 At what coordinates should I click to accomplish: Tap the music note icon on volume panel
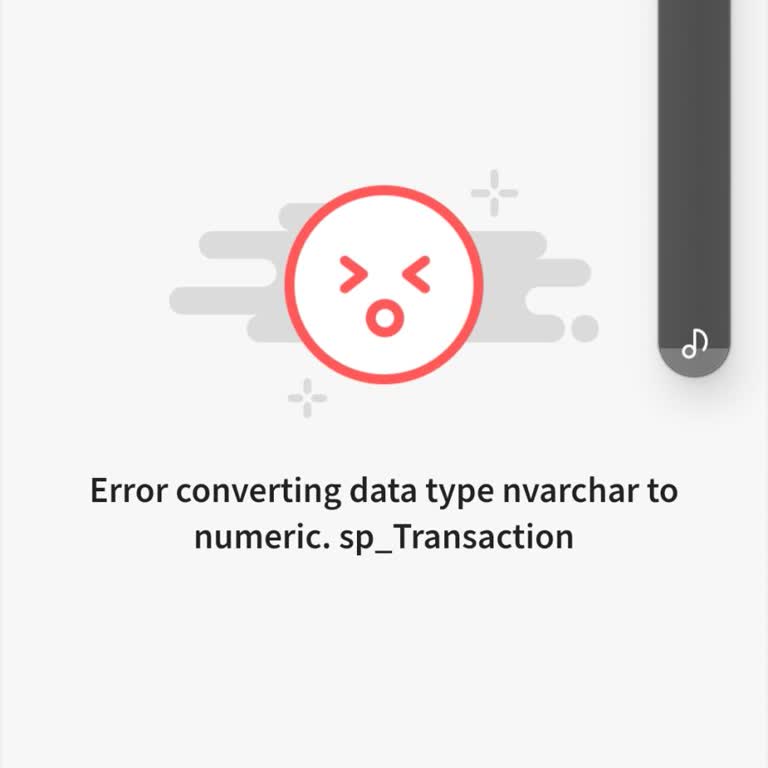point(694,343)
